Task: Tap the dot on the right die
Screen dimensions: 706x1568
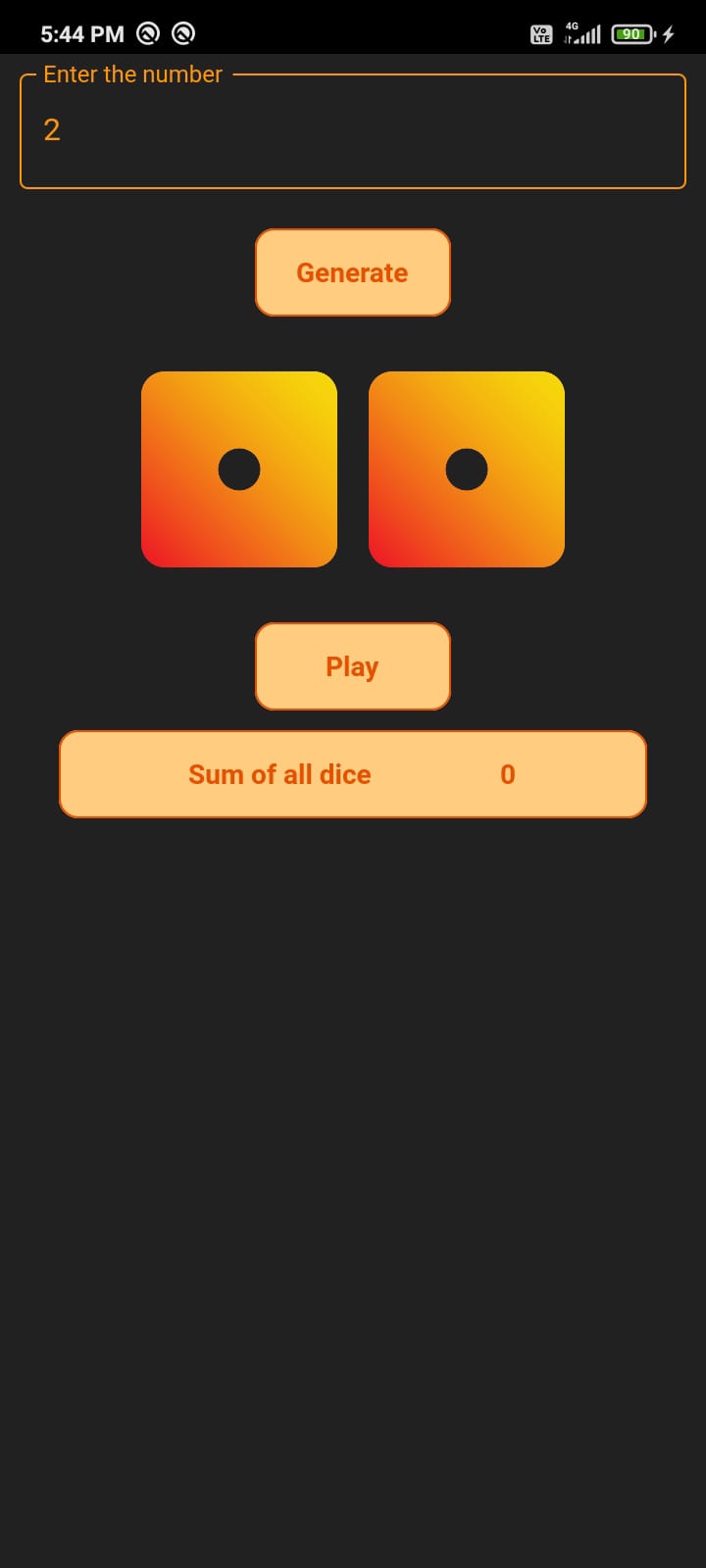Action: [x=468, y=470]
